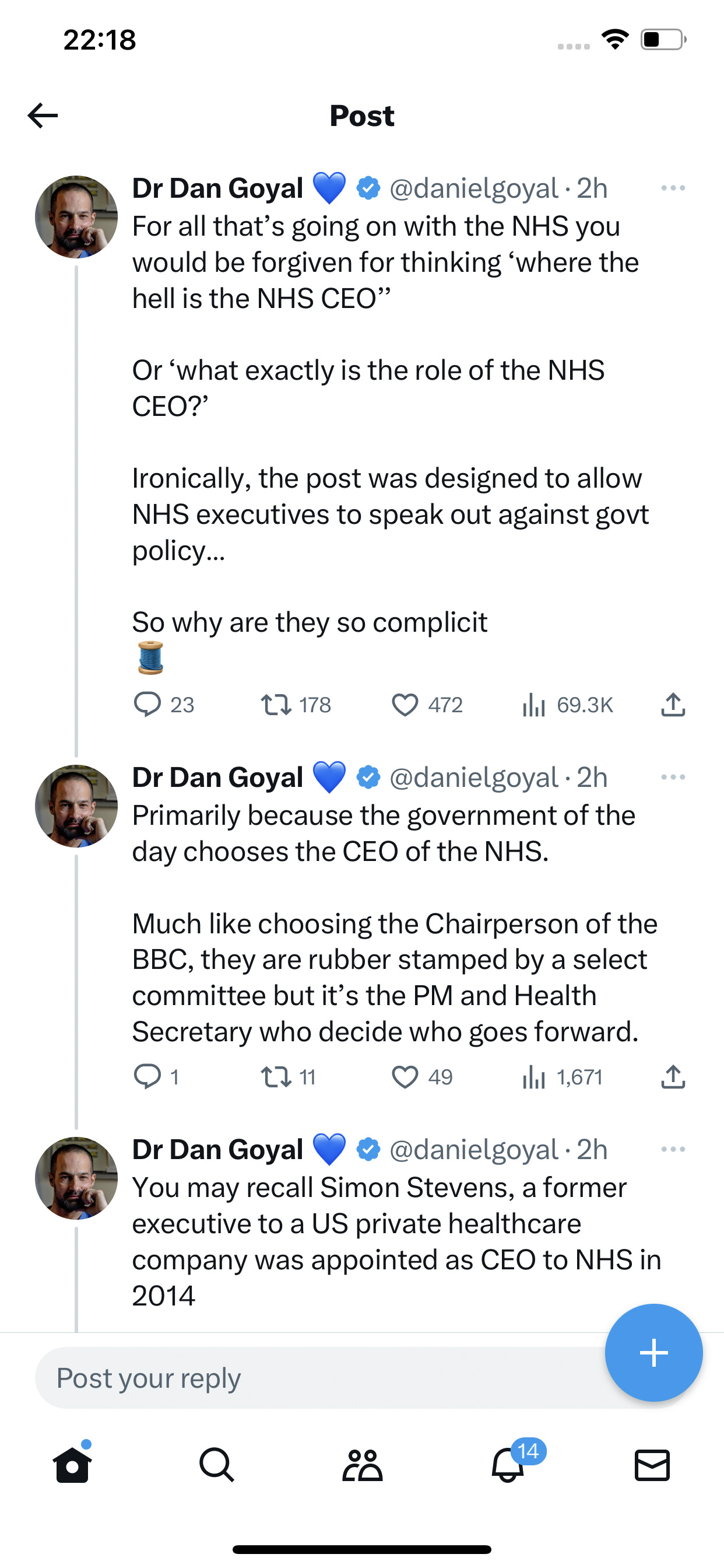Open overflow menu on the first post

(x=673, y=188)
